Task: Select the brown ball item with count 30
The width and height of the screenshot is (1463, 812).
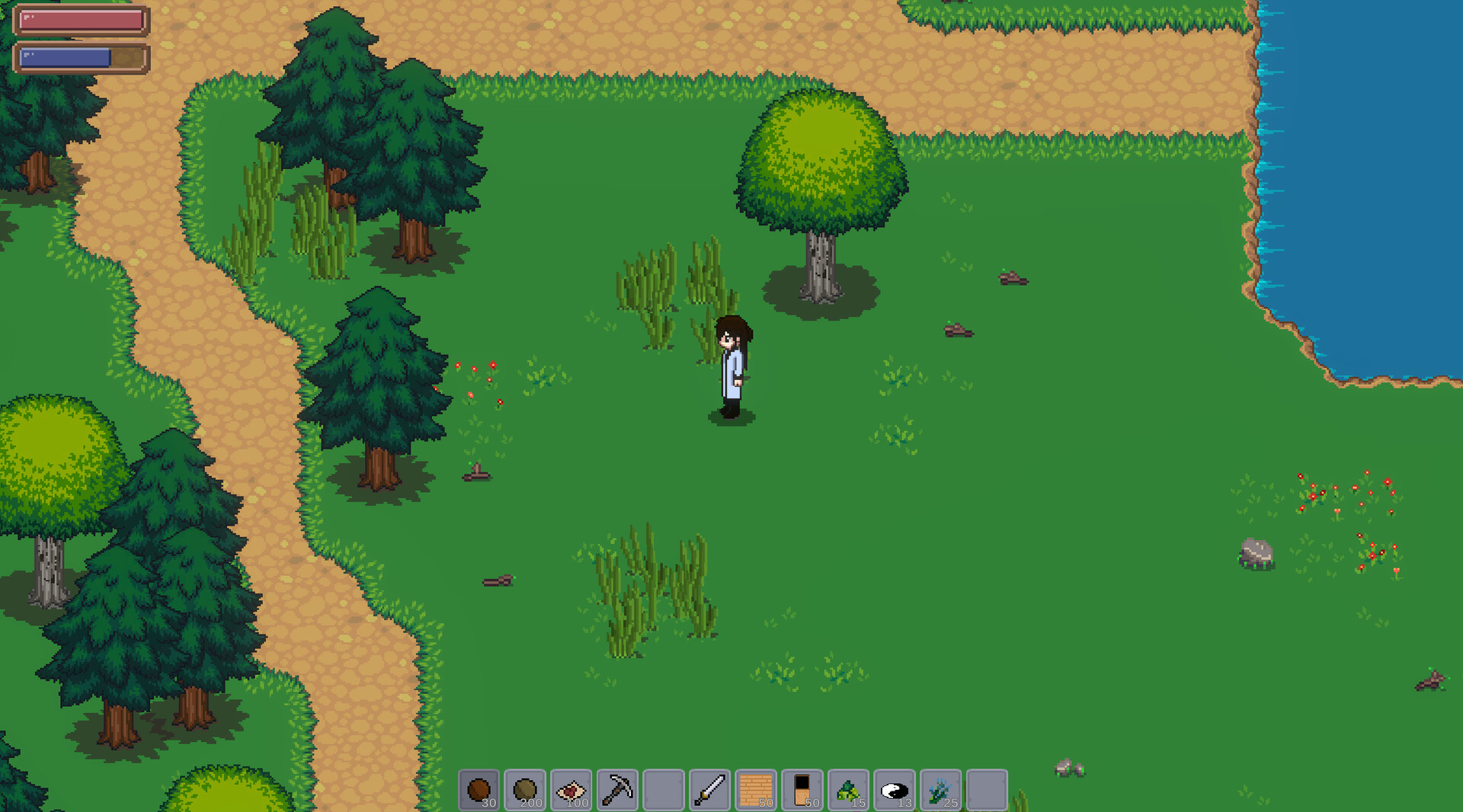Action: (479, 790)
